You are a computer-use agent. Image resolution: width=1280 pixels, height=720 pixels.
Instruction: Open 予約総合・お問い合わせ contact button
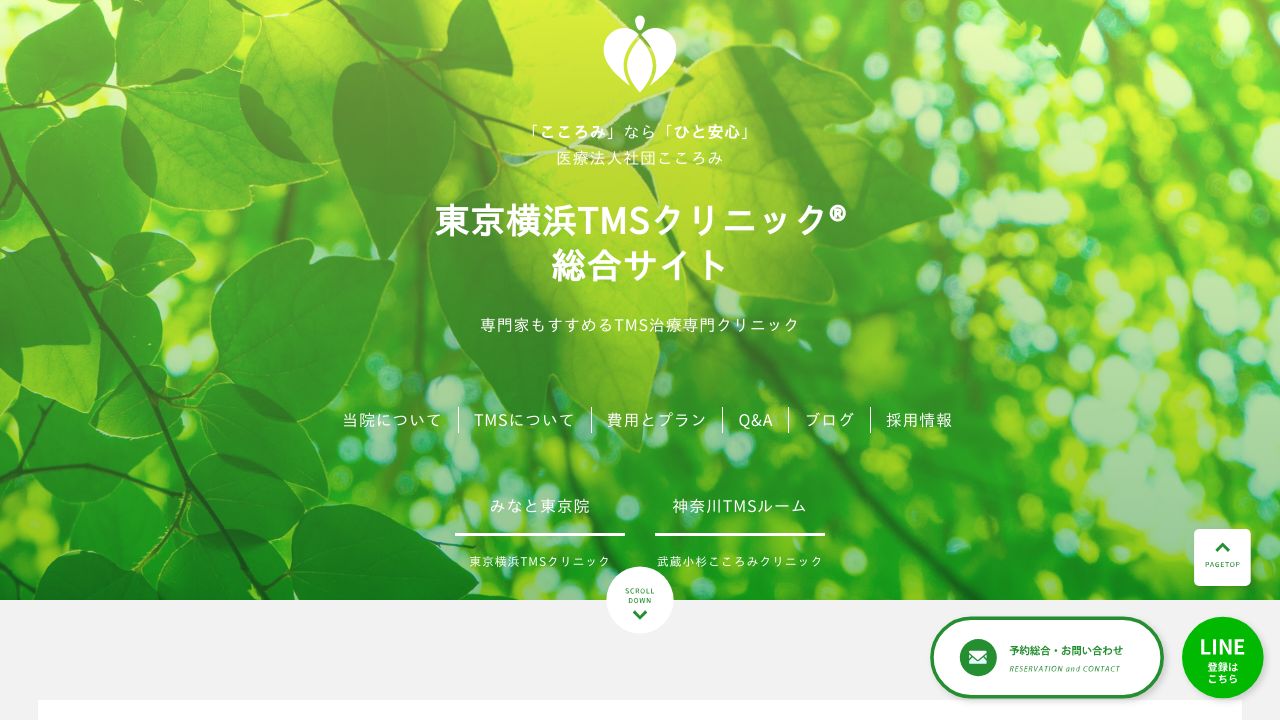(1046, 657)
